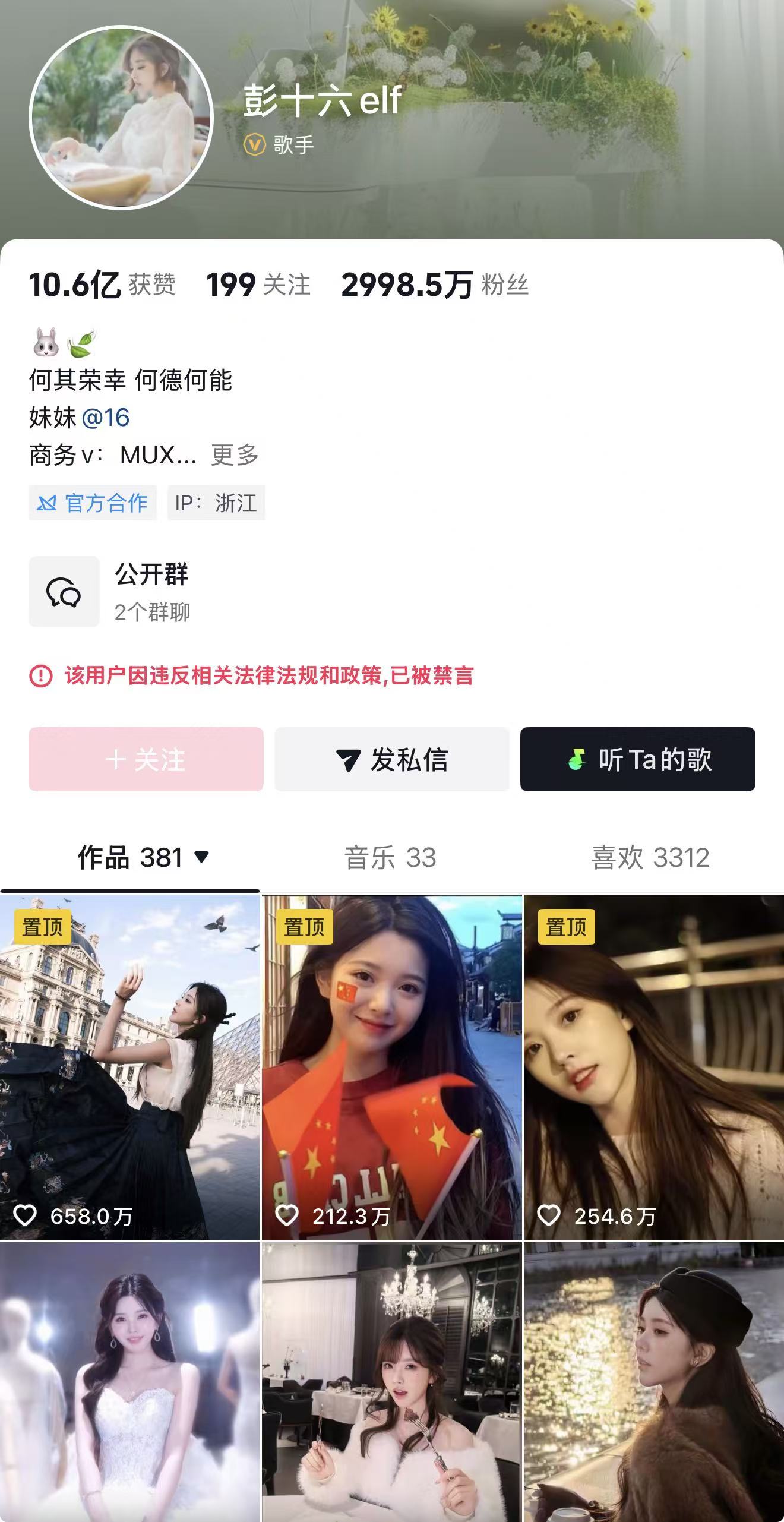View the 2998.5万 粉丝 followers list
This screenshot has width=784, height=1522.
click(435, 285)
